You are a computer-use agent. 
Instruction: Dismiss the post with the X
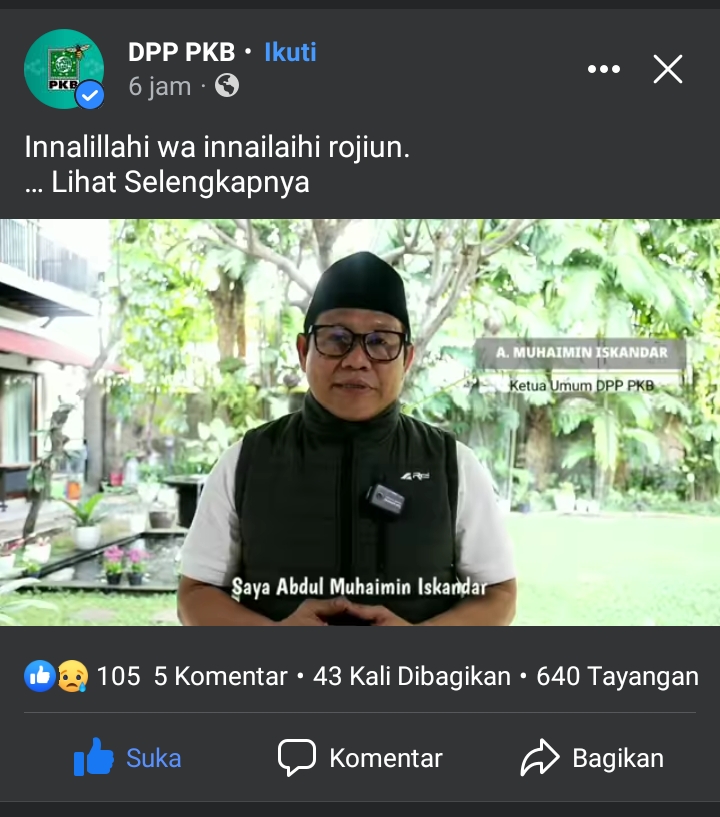click(667, 69)
